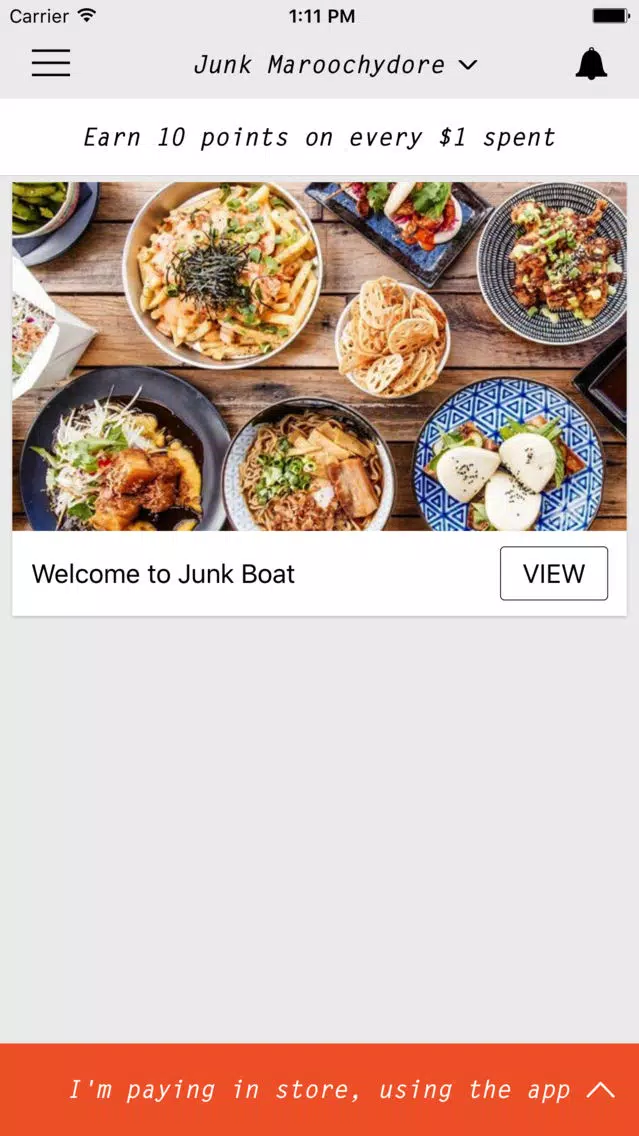
Task: Expand the paying in store bar
Action: [320, 1090]
